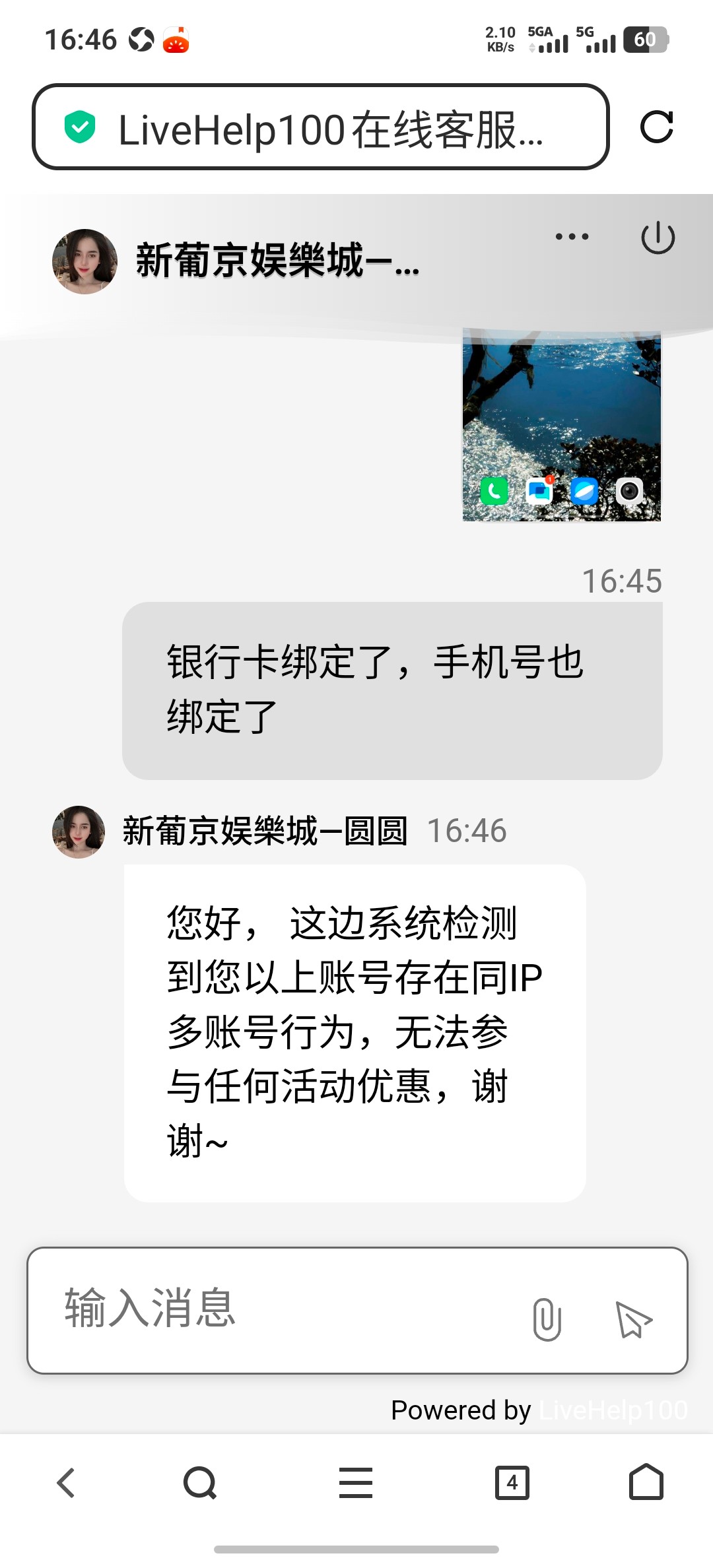This screenshot has height=1568, width=713.
Task: End the chat with power icon
Action: 658,238
